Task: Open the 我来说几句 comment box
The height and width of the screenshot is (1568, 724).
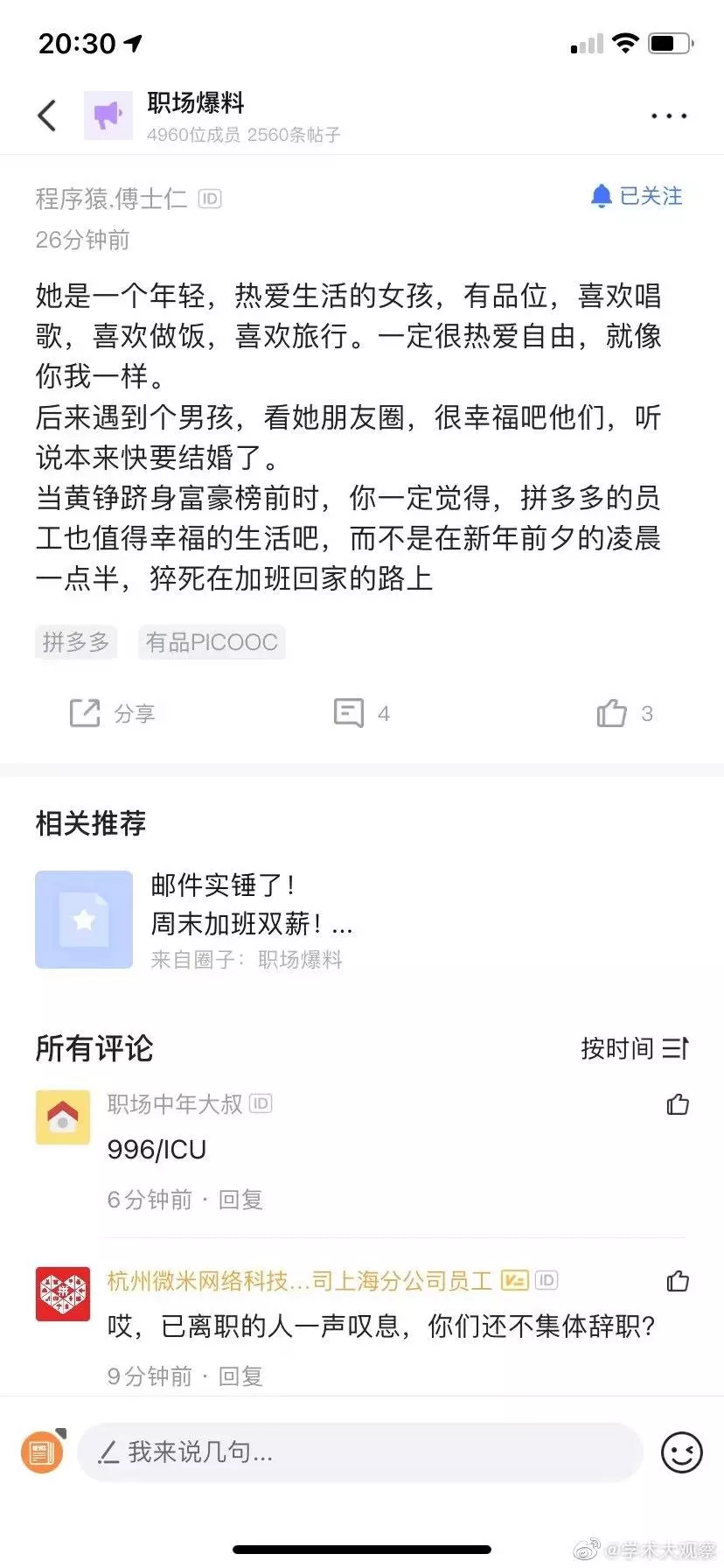Action: pos(359,1452)
